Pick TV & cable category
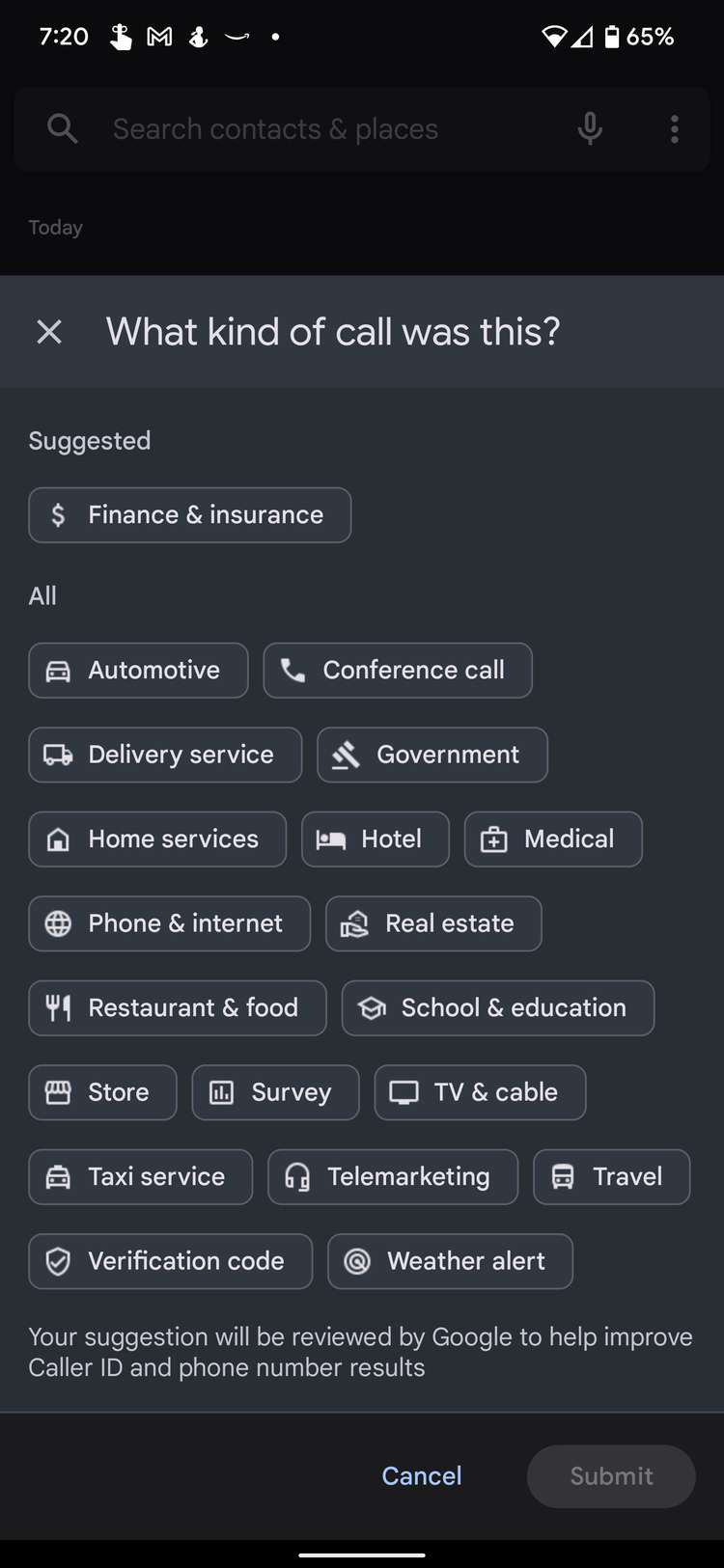Image resolution: width=724 pixels, height=1568 pixels. point(480,1092)
